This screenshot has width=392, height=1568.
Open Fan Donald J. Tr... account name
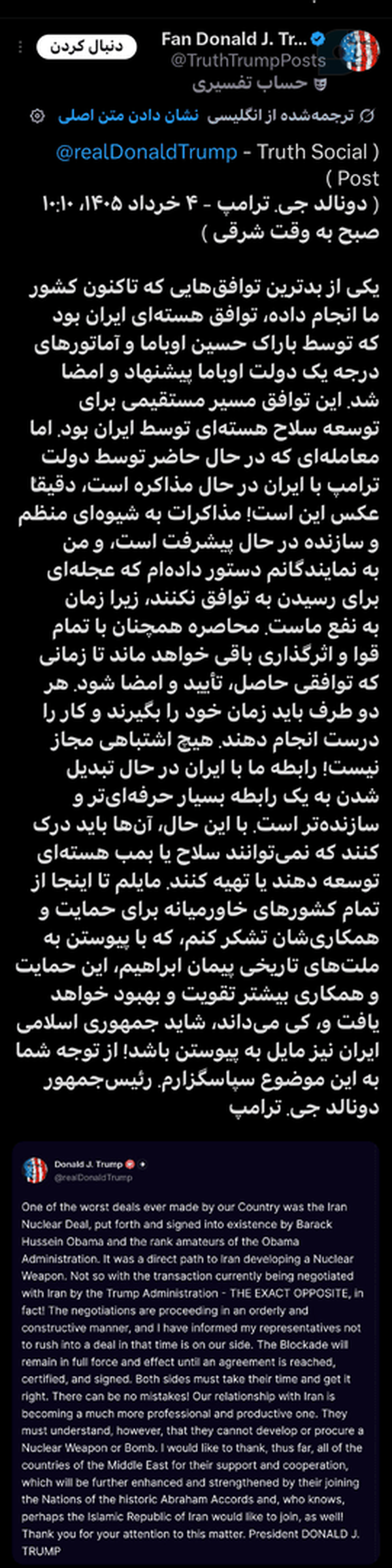(x=233, y=39)
